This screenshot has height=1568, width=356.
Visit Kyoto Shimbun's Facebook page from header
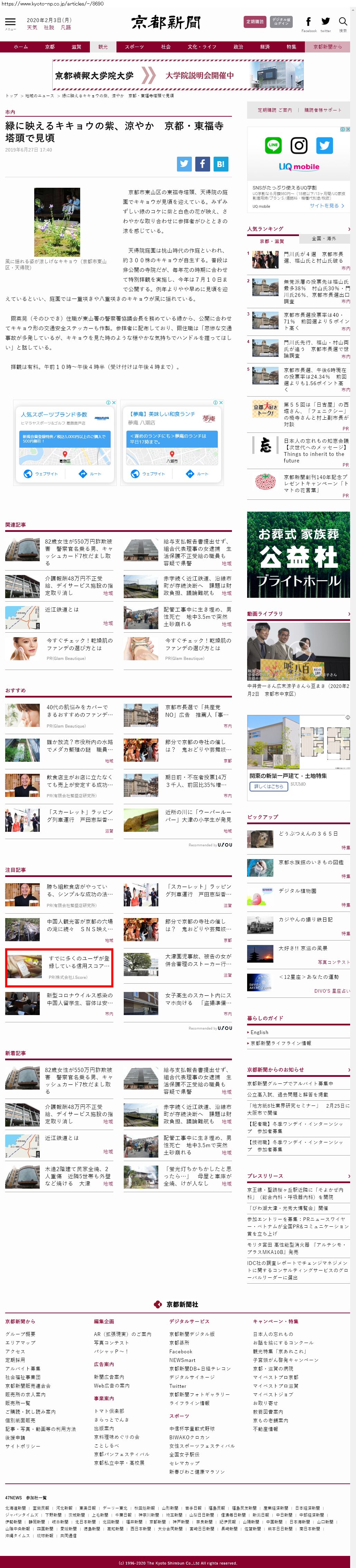coord(308,22)
